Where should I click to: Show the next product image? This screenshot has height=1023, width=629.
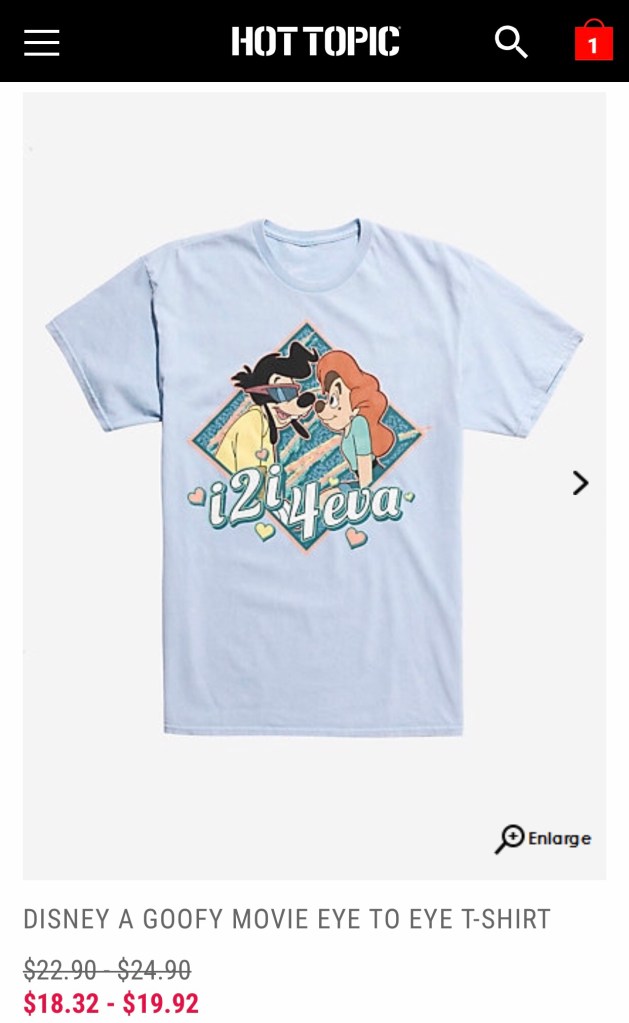(580, 484)
